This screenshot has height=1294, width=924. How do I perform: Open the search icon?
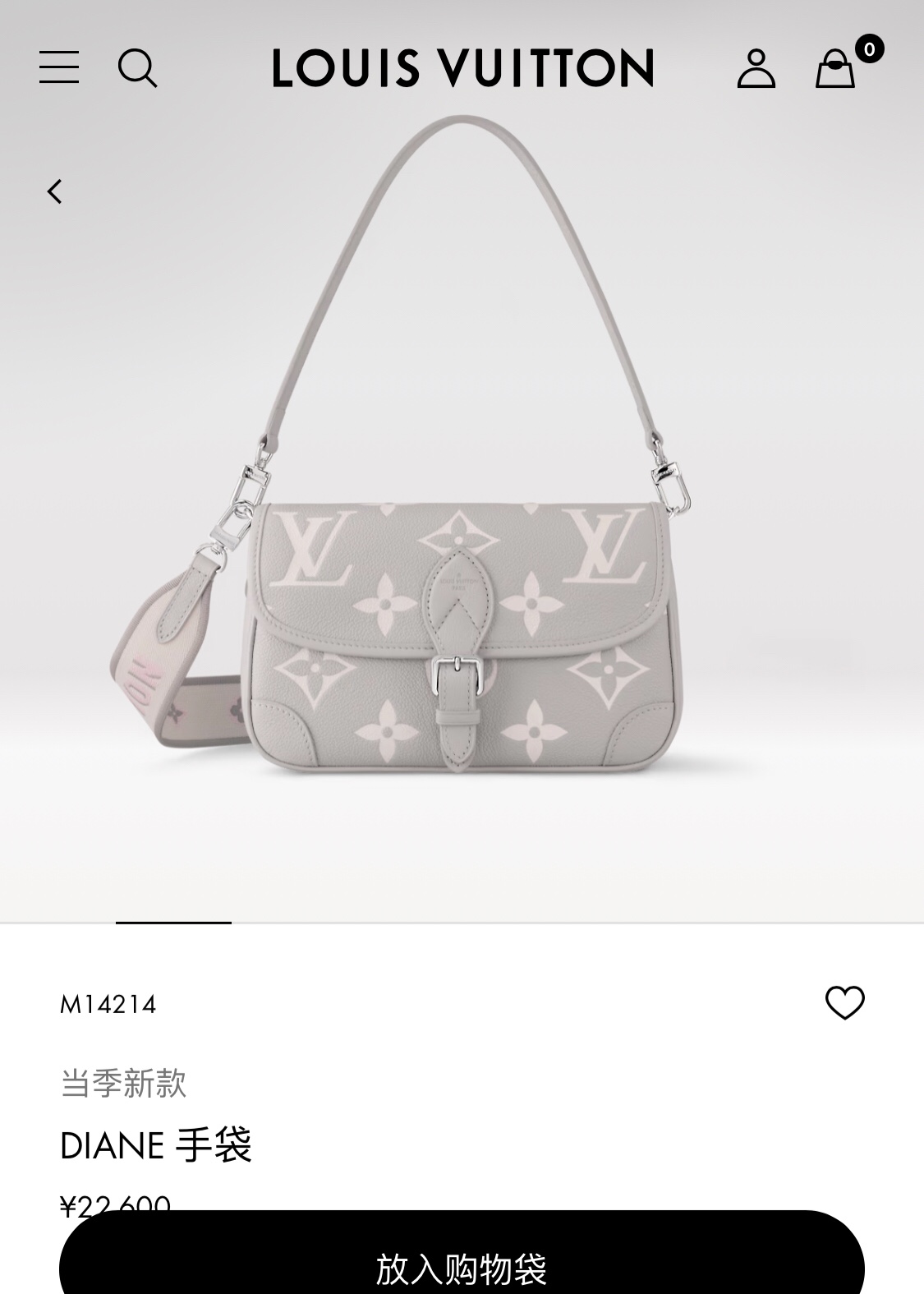pyautogui.click(x=137, y=67)
